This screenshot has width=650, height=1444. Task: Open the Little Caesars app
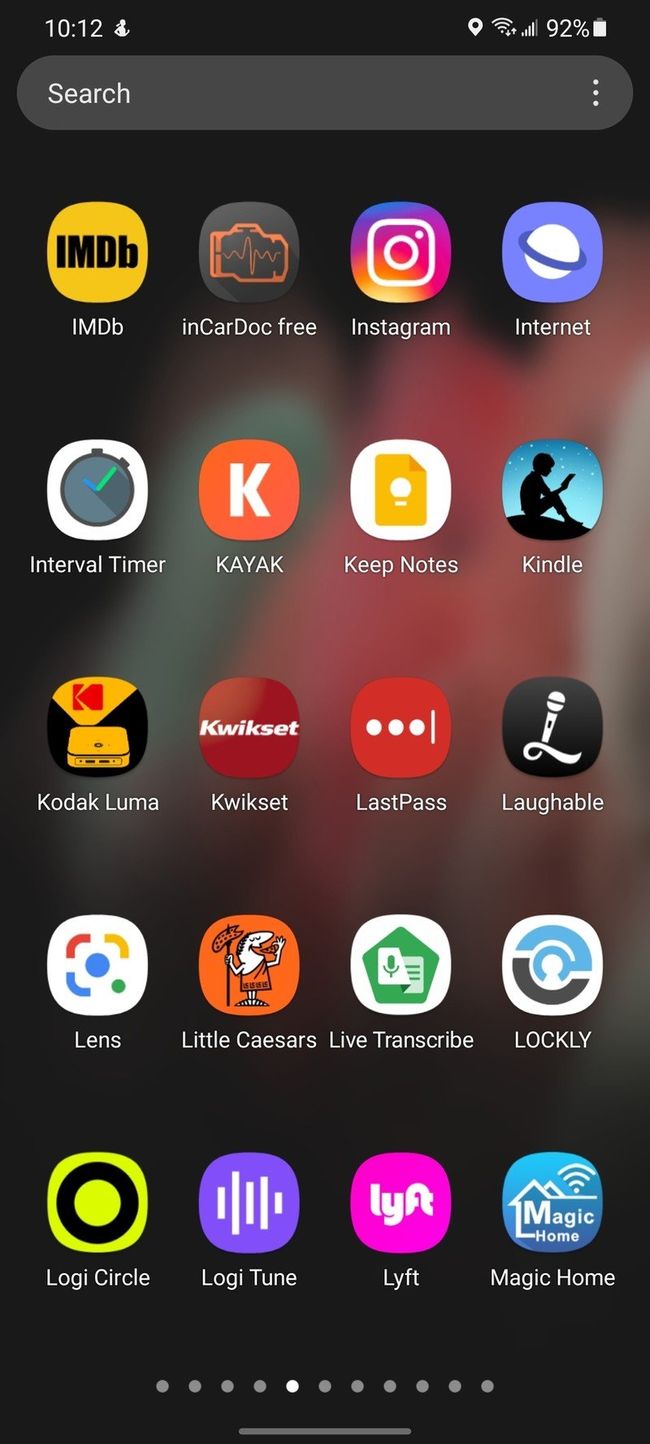pyautogui.click(x=249, y=965)
